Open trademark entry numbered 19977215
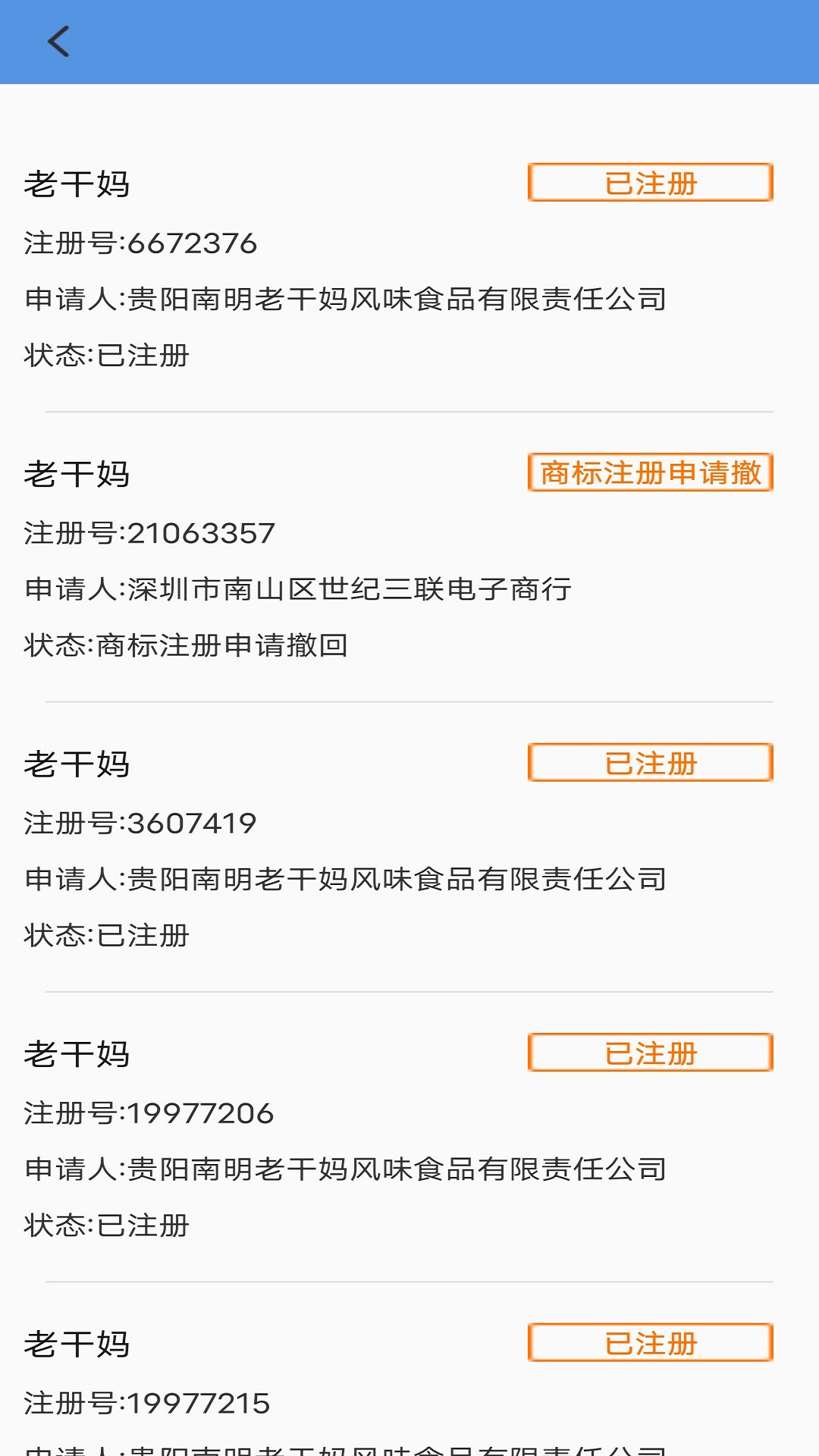The width and height of the screenshot is (819, 1456). coord(147,1403)
